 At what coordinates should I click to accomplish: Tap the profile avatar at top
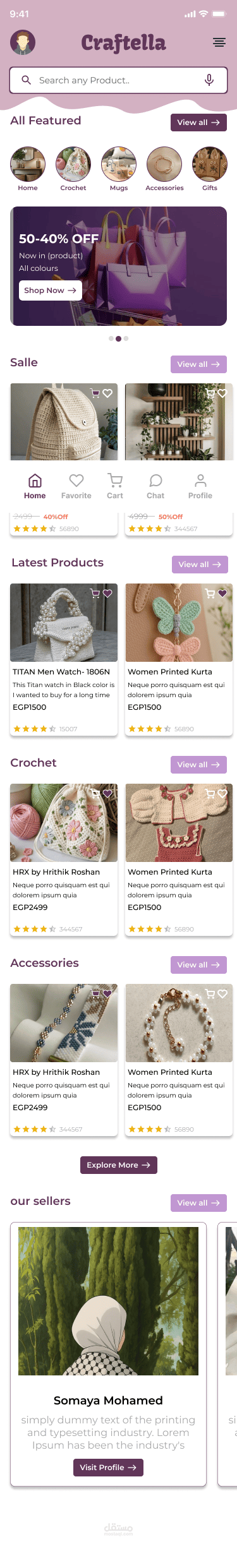coord(23,42)
